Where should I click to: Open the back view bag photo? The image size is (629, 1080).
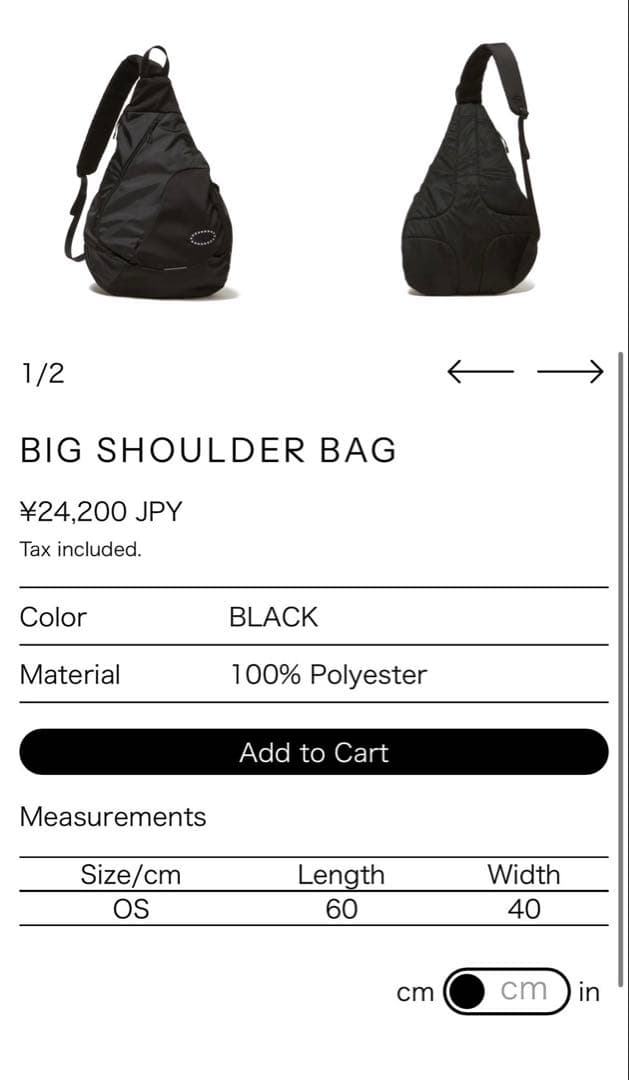tap(471, 172)
